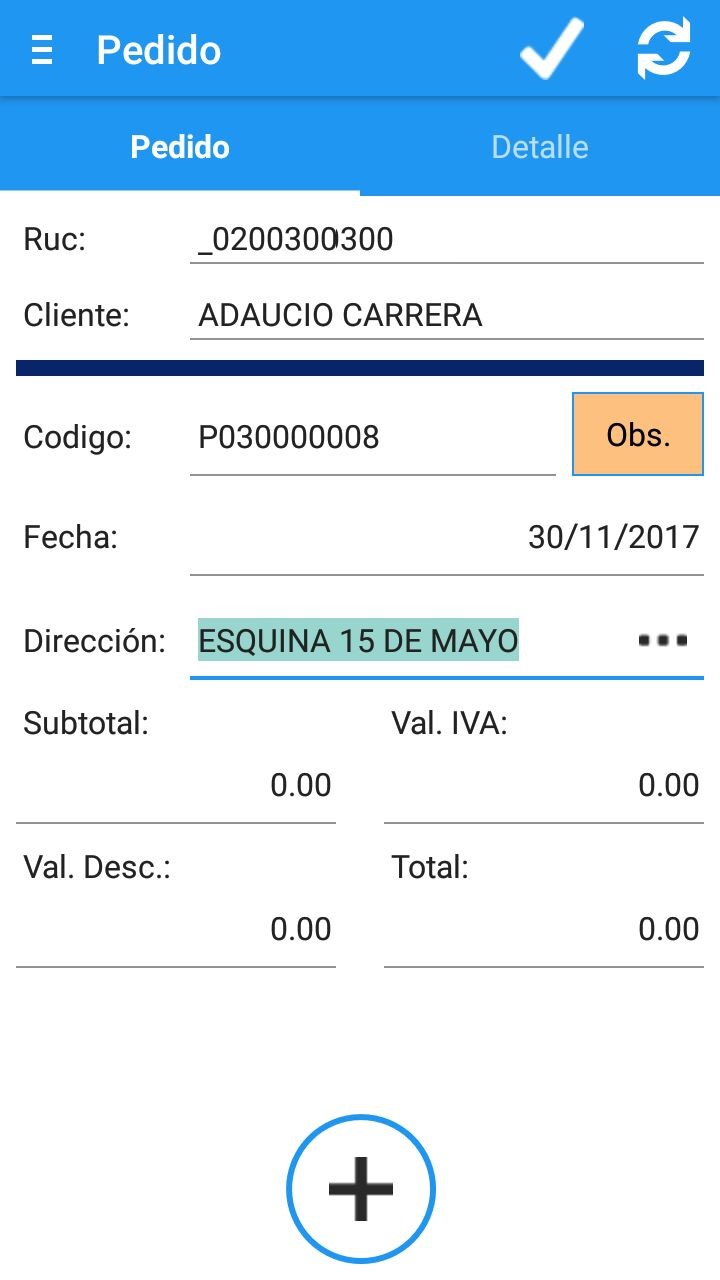Tap the Codigo field P030000008

pos(372,437)
